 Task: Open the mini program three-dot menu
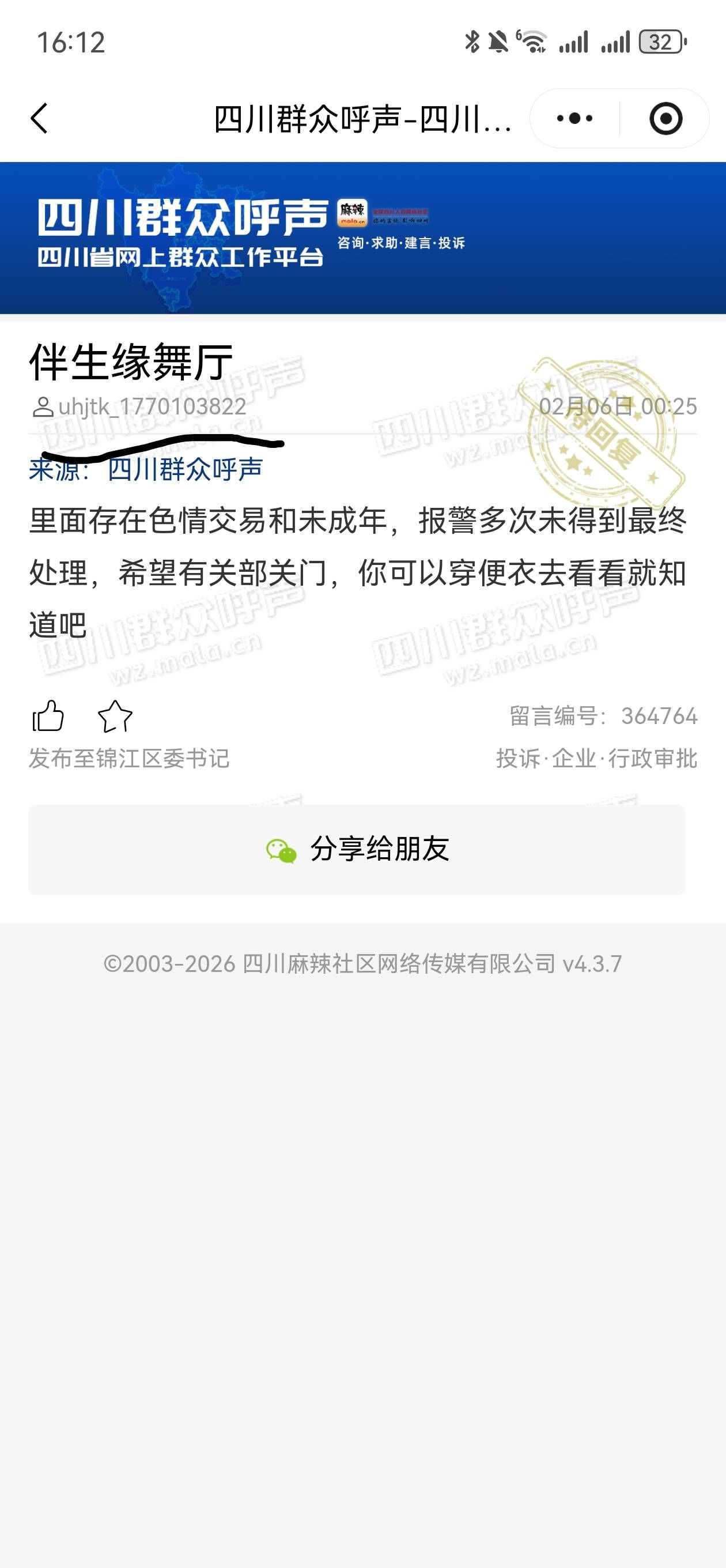tap(574, 118)
